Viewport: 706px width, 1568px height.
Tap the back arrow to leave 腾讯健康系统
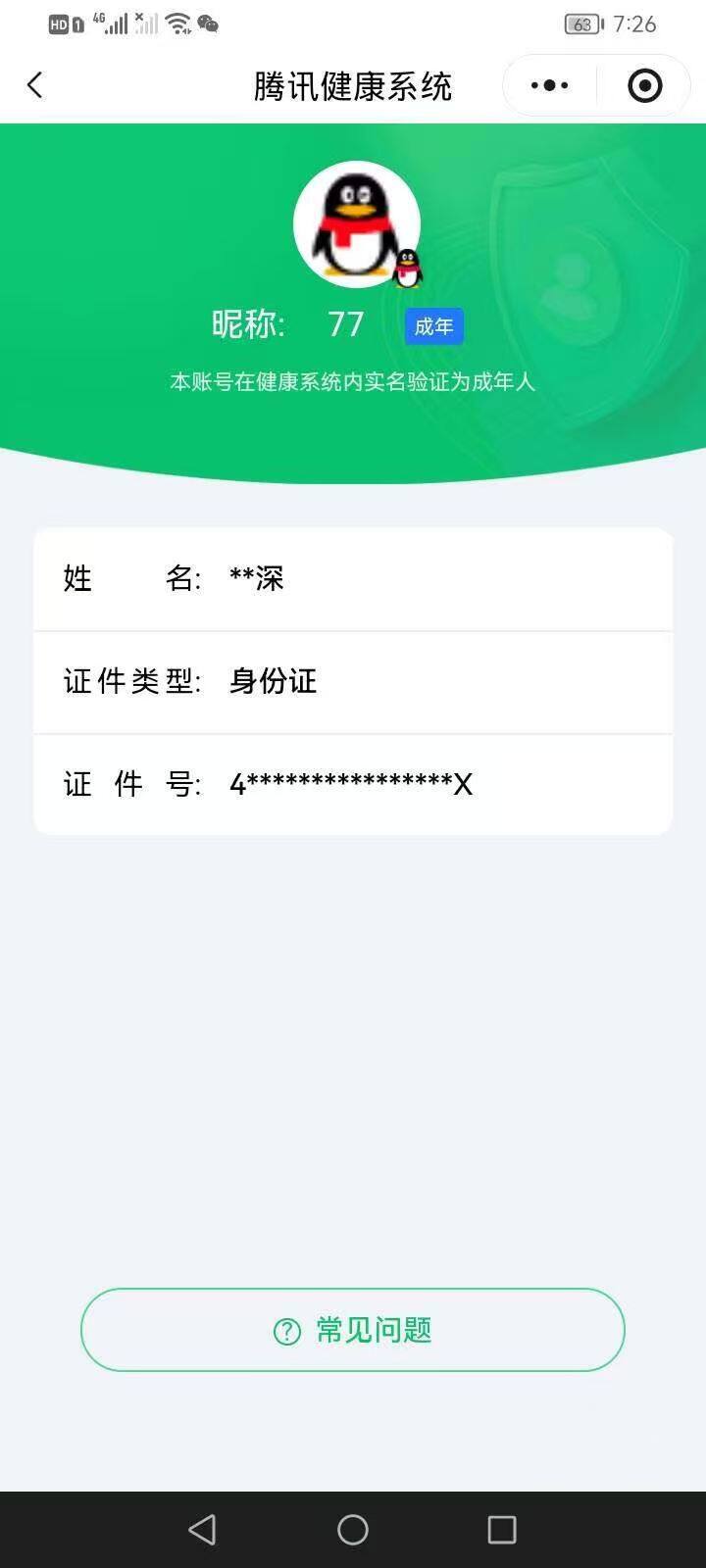click(x=35, y=85)
